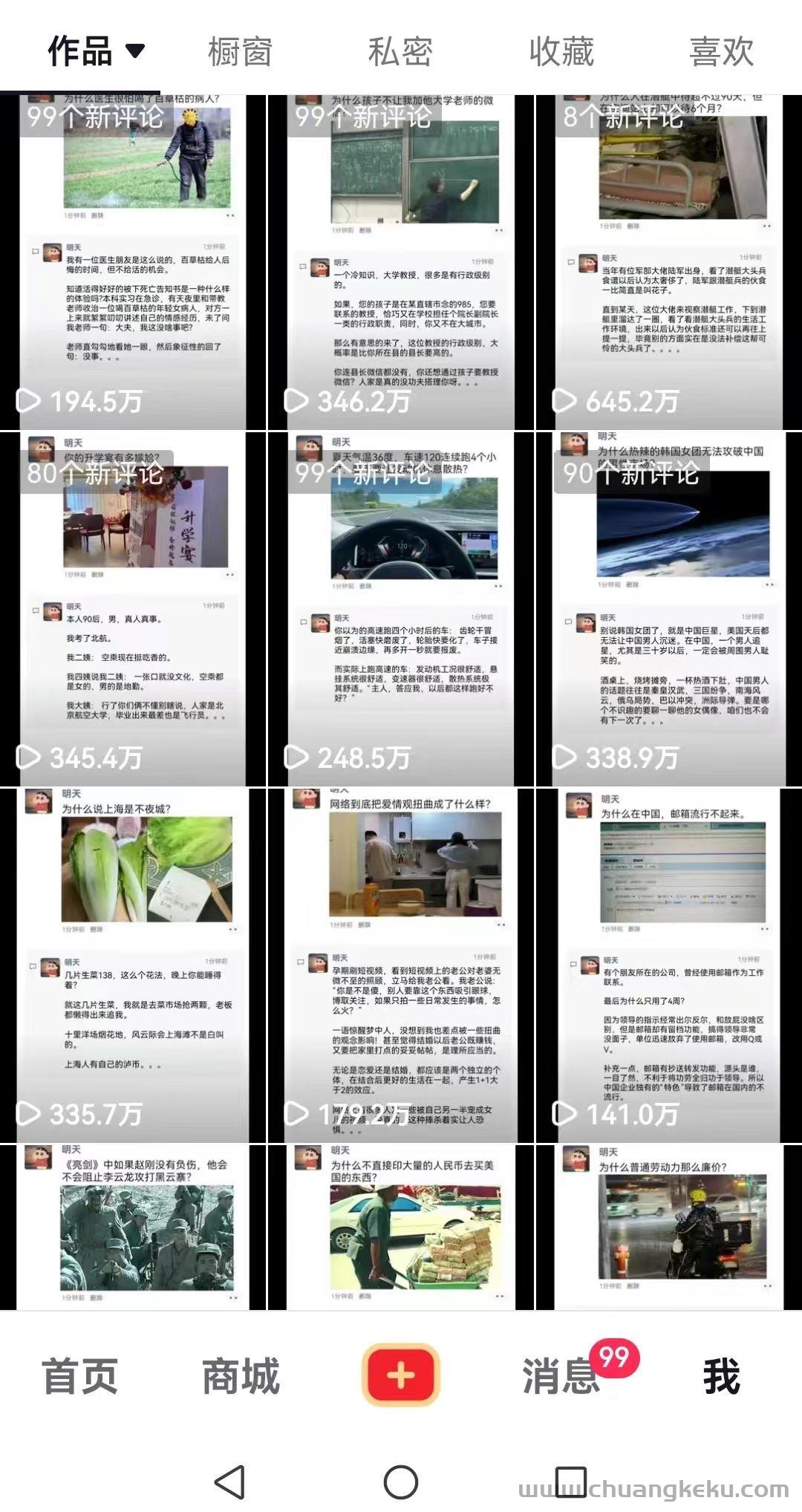
Task: Open the 收藏 tab
Action: point(561,52)
